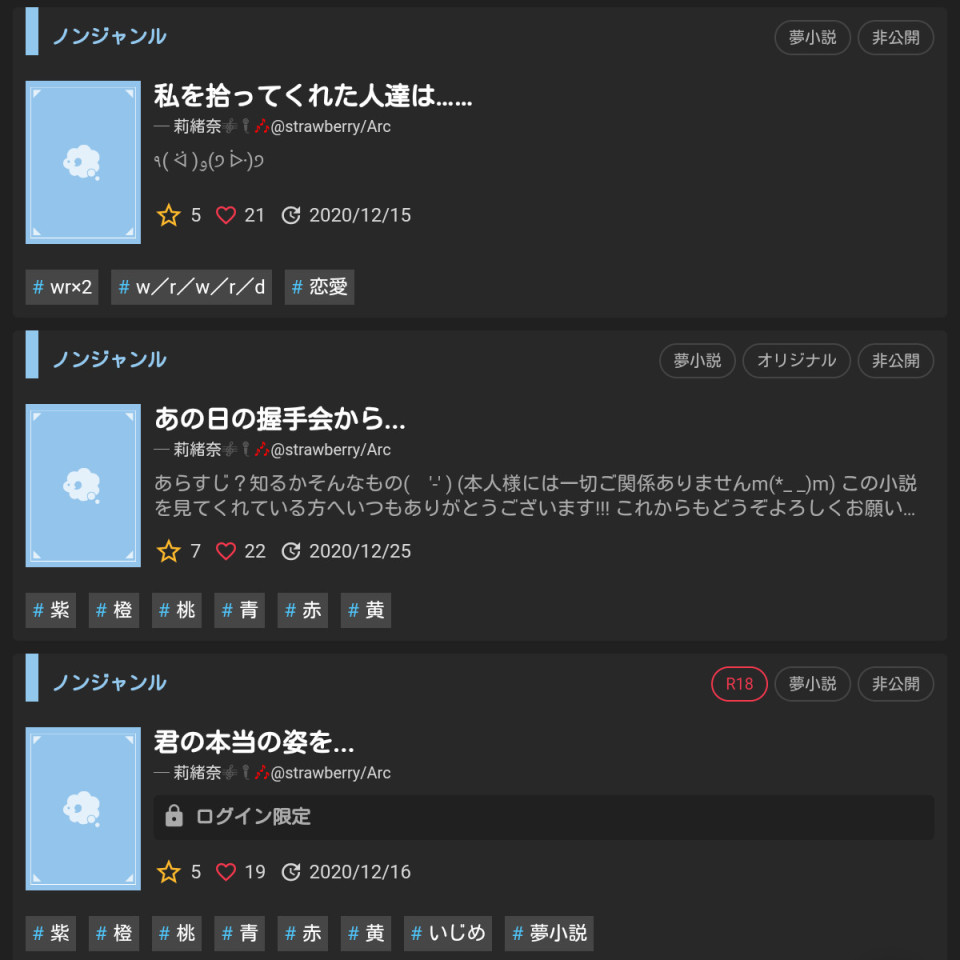Tap #橙 tag under あの日の握手会から...
The width and height of the screenshot is (960, 960).
coord(113,610)
